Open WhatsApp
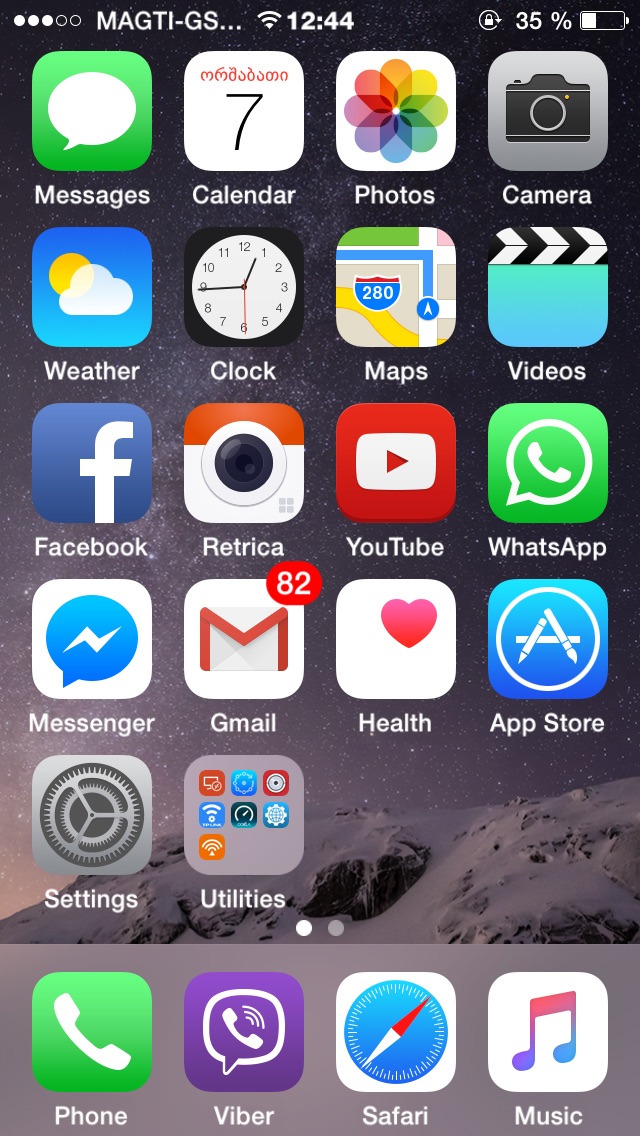 (x=548, y=463)
